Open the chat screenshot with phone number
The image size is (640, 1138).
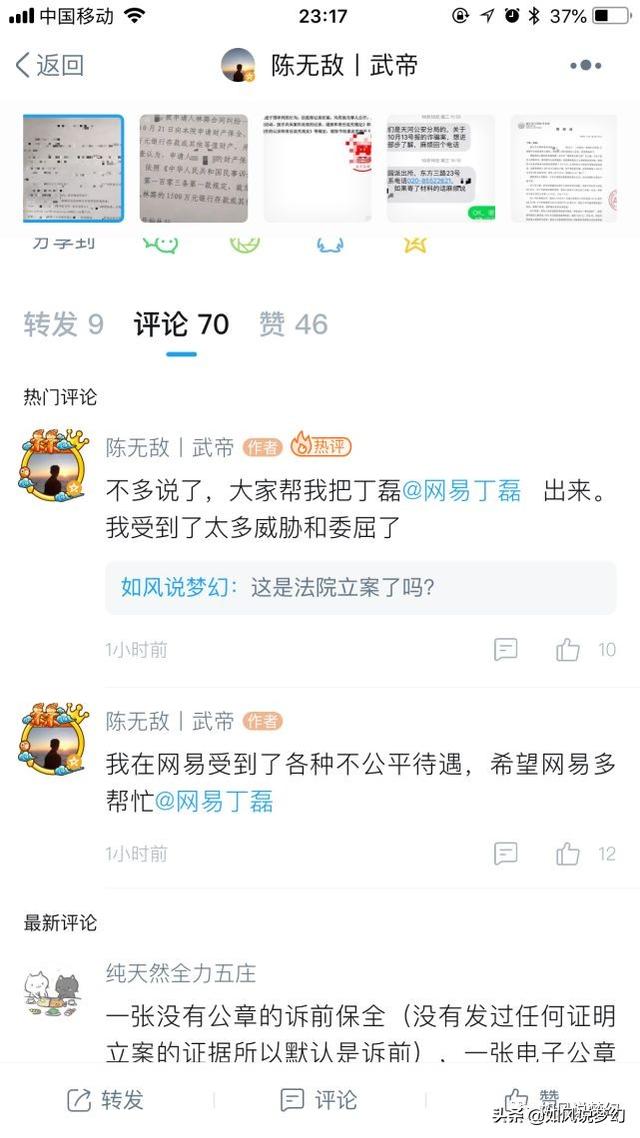coord(440,168)
